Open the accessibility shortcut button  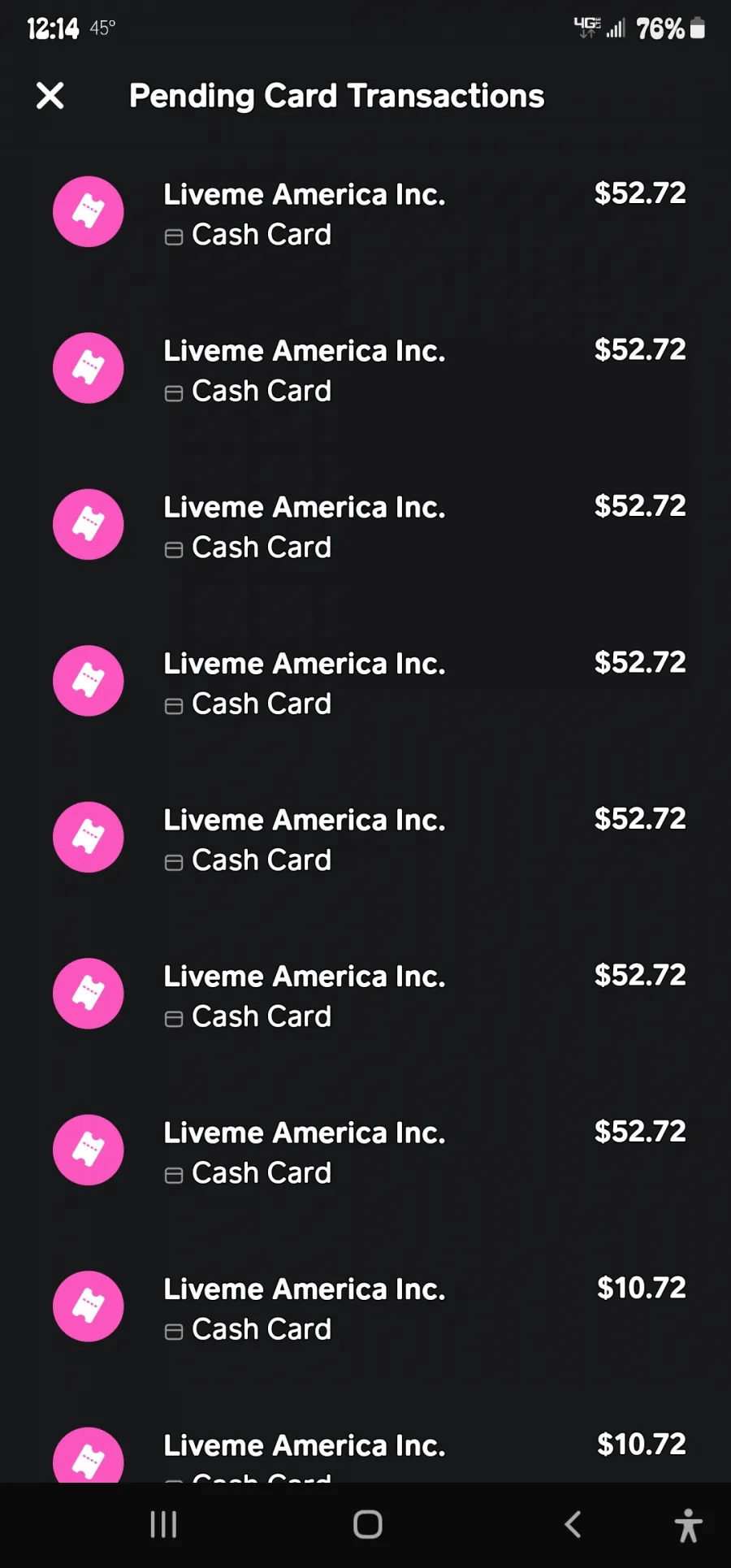(x=689, y=1525)
